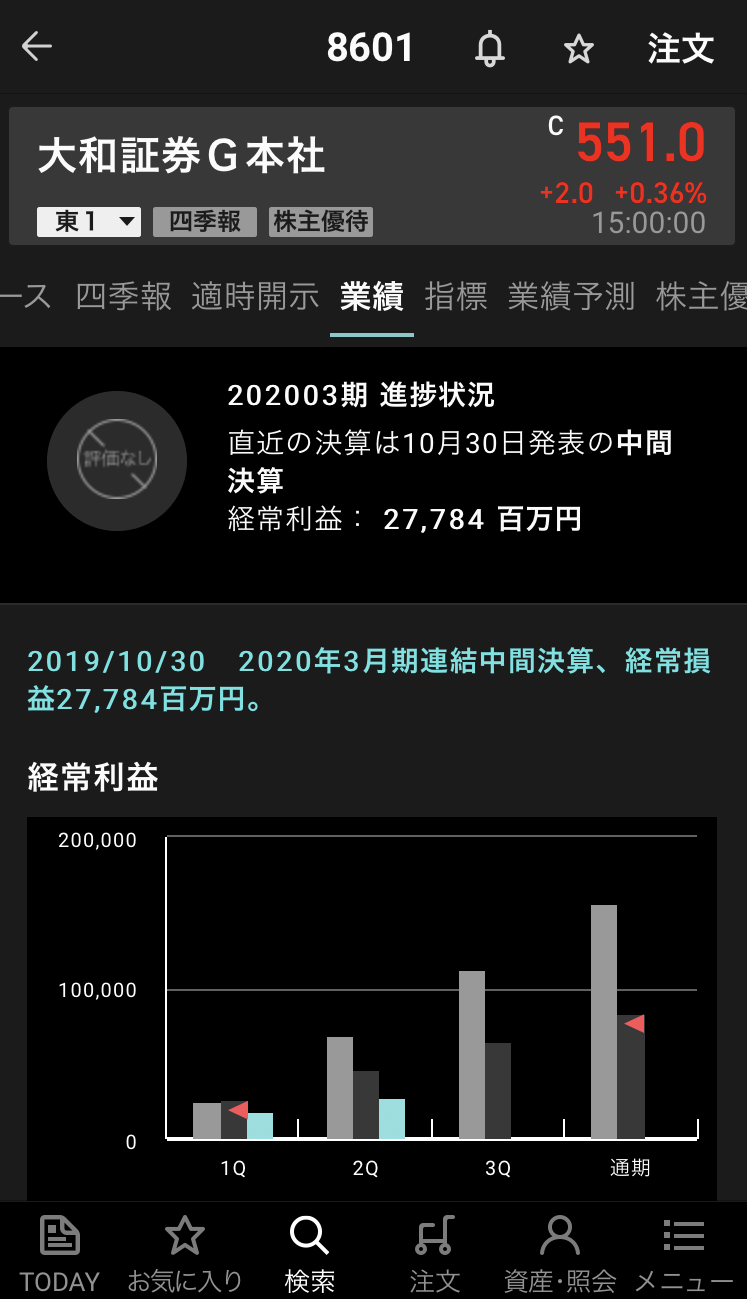Open 検索 in the bottom navigation
Image resolution: width=747 pixels, height=1299 pixels.
point(309,1252)
